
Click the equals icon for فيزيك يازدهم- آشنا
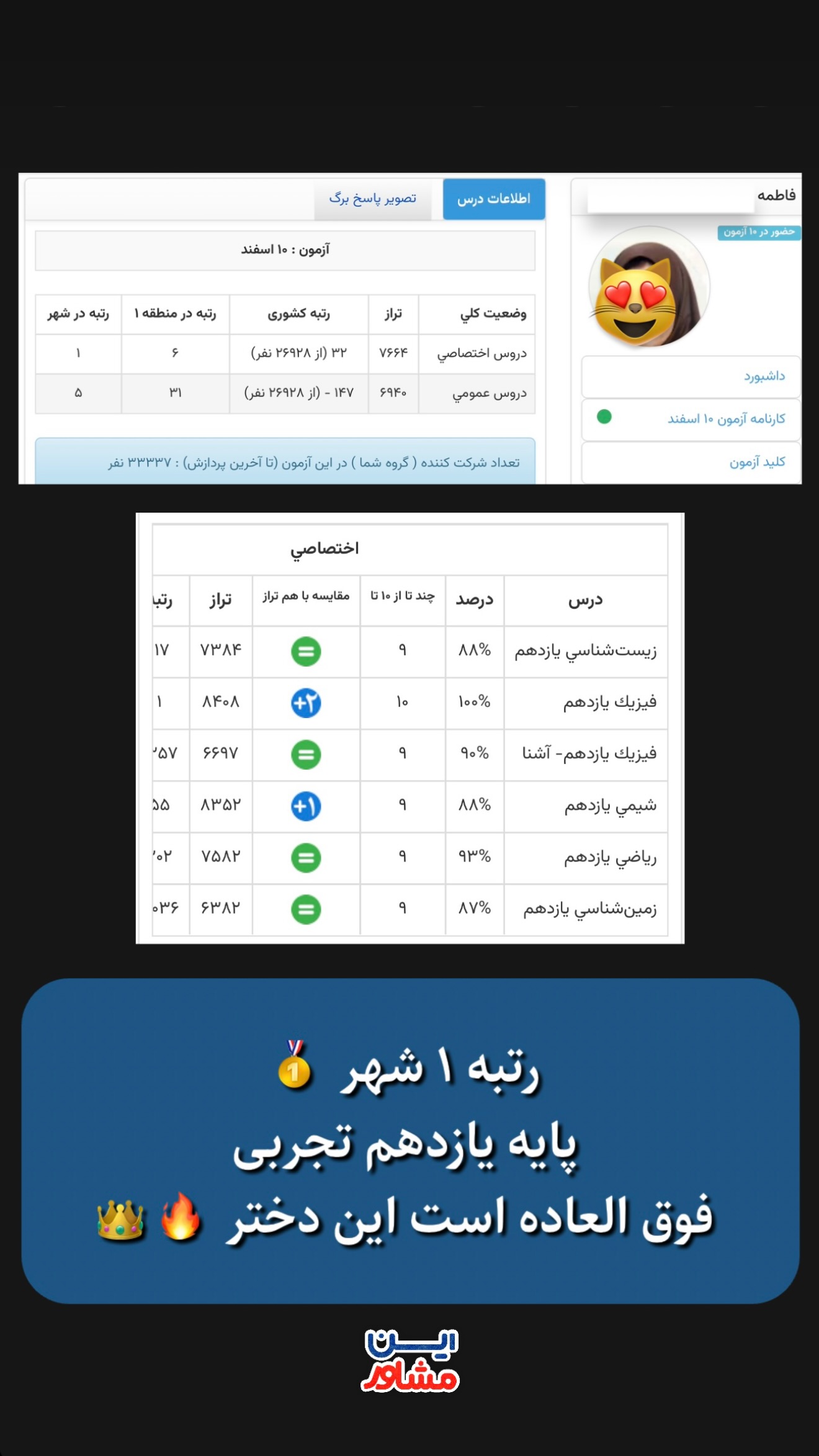tap(305, 753)
